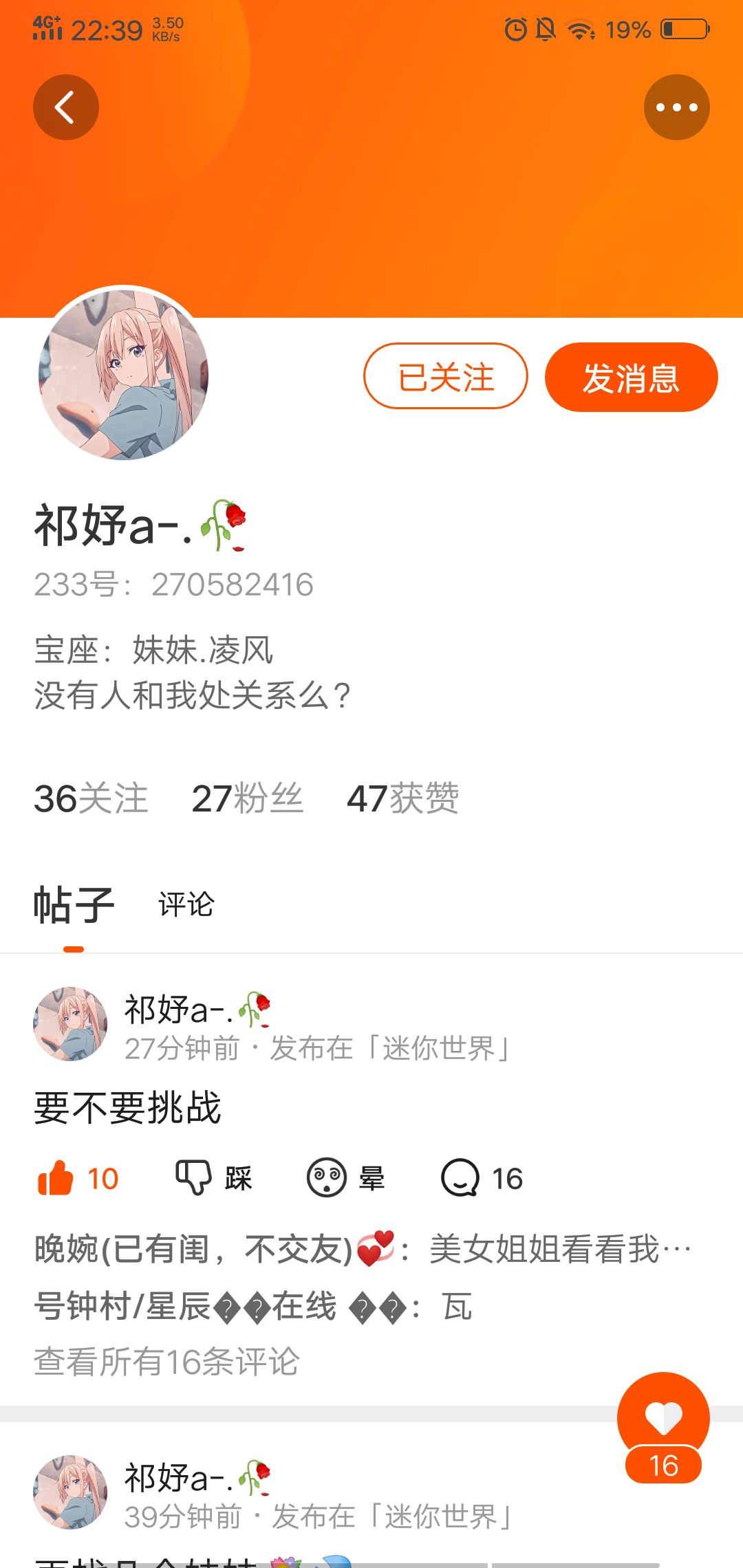Tap 查看所有16条评论 to see all comments
This screenshot has width=743, height=1568.
[166, 1362]
